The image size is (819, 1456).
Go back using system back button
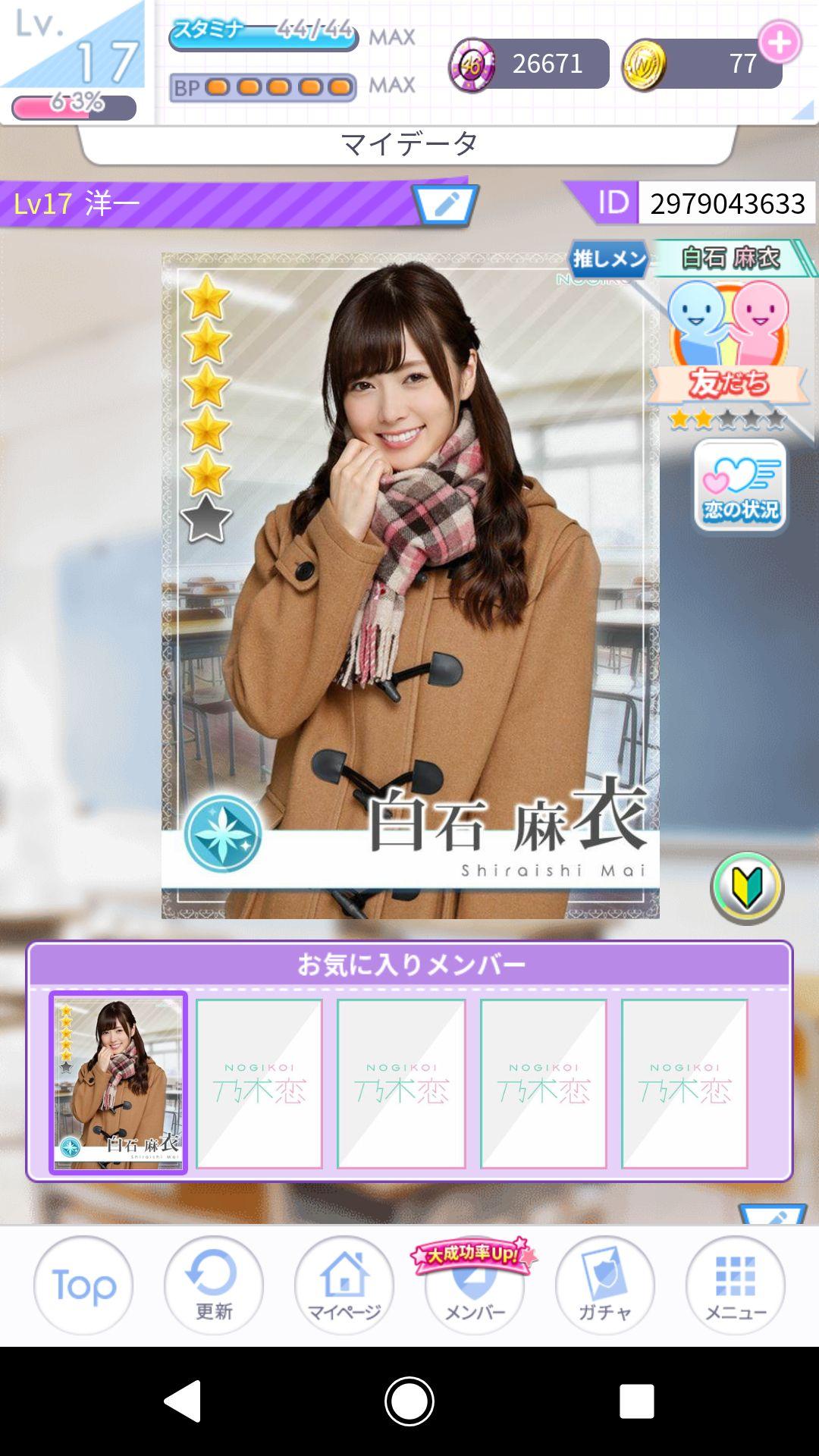click(x=183, y=1401)
